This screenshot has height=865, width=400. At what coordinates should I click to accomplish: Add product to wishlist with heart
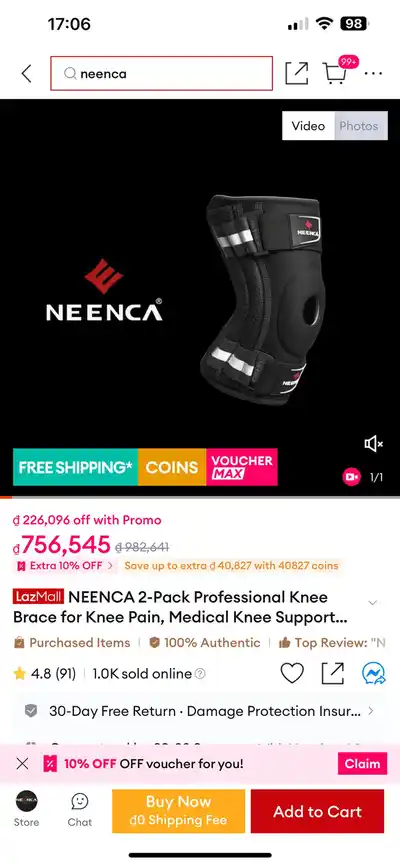(x=292, y=673)
